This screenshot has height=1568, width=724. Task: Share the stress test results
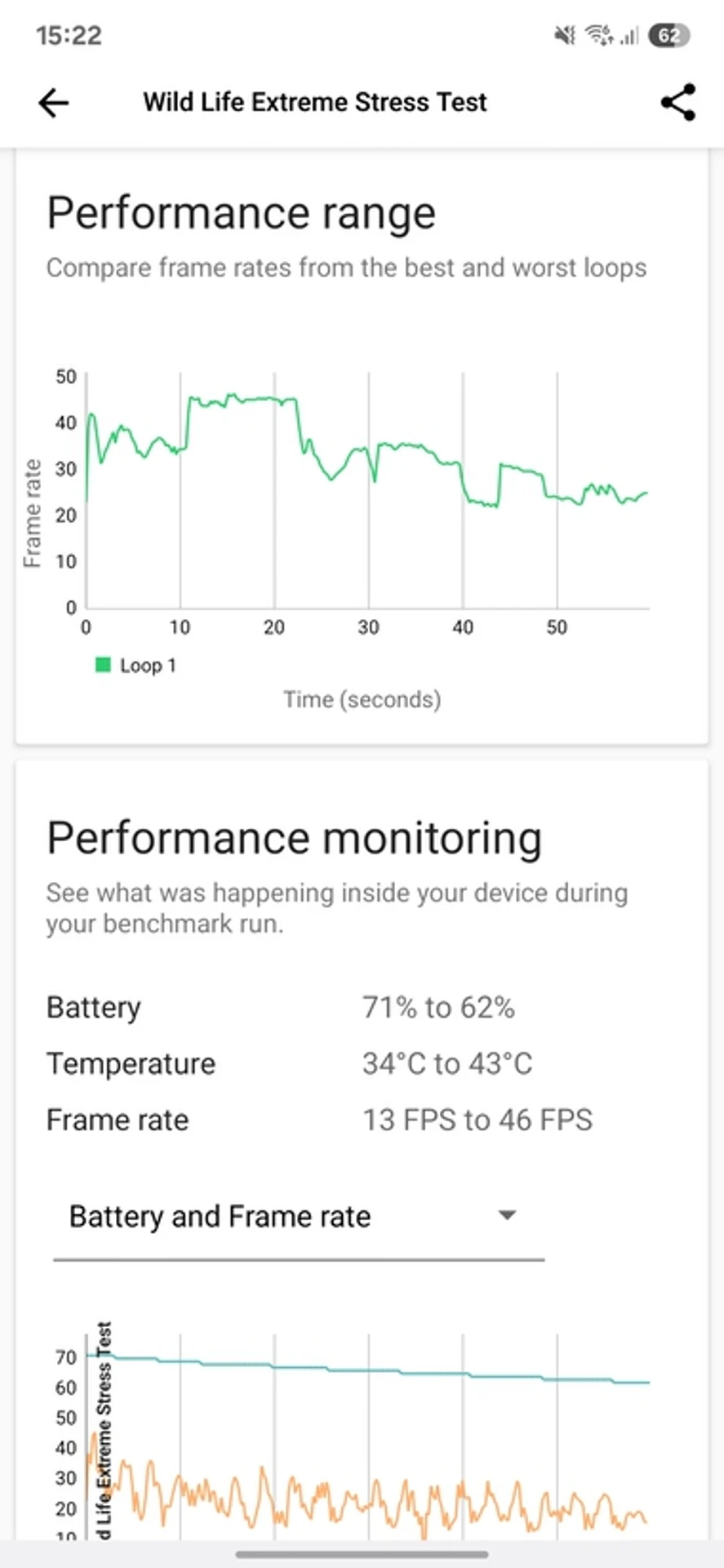[677, 103]
